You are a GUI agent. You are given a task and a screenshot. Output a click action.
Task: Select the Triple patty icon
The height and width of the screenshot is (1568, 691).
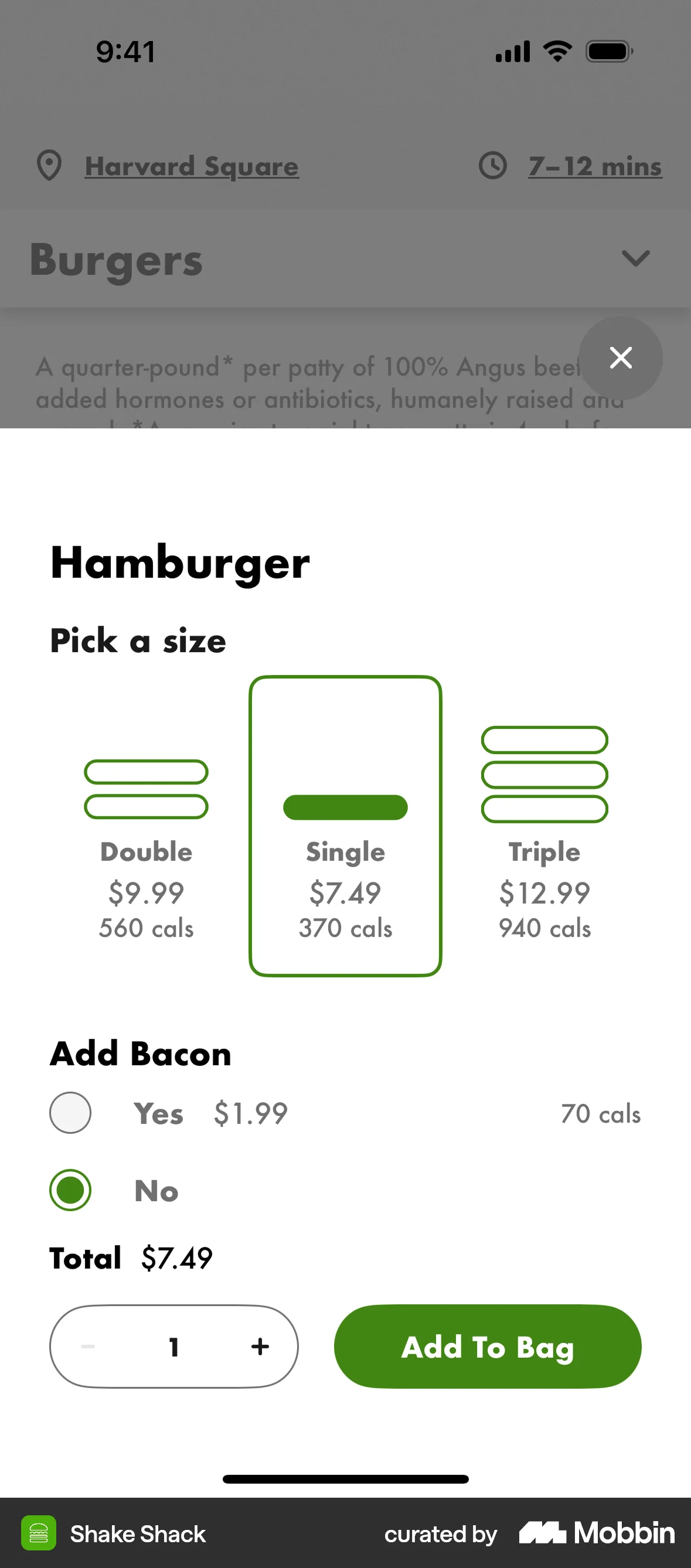(544, 774)
